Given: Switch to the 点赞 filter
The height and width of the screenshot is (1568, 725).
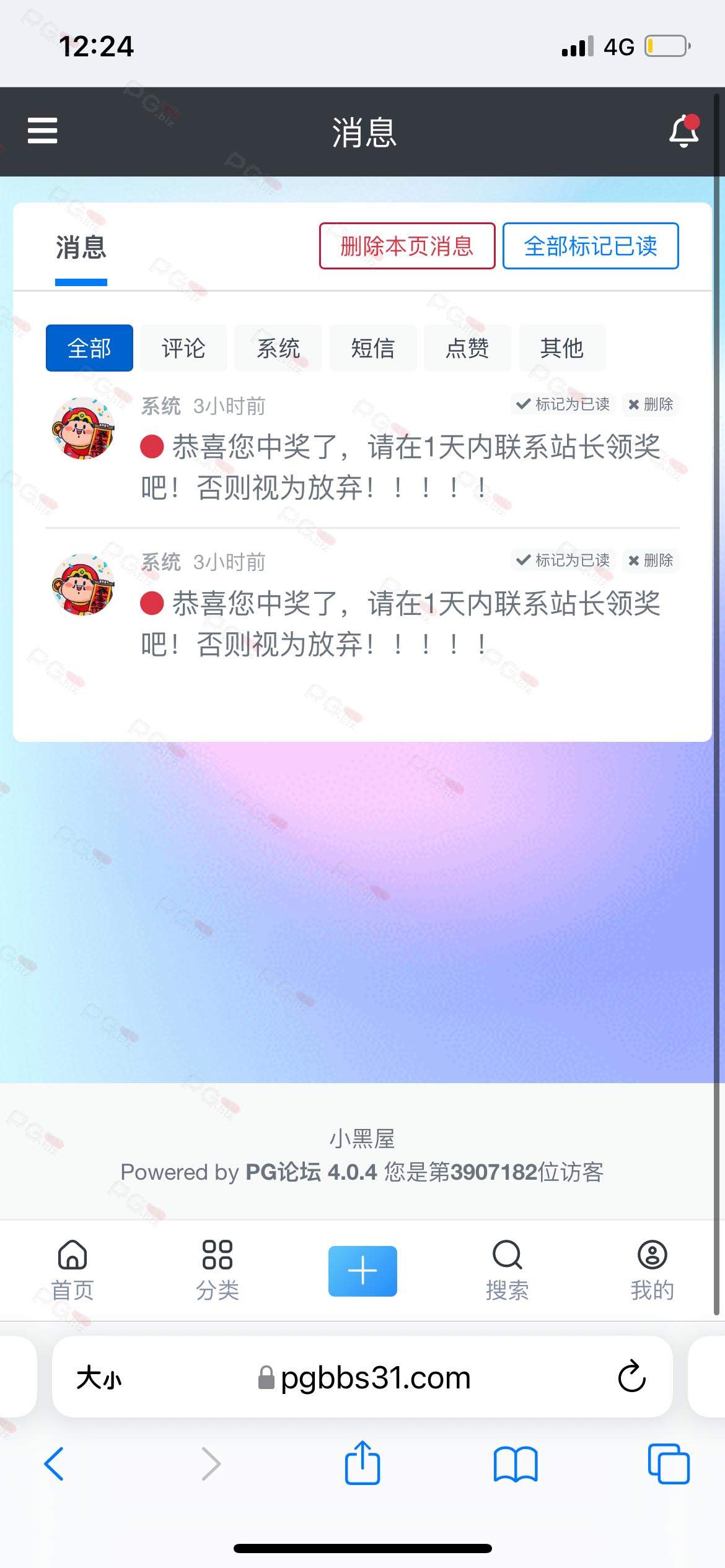Looking at the screenshot, I should tap(467, 348).
